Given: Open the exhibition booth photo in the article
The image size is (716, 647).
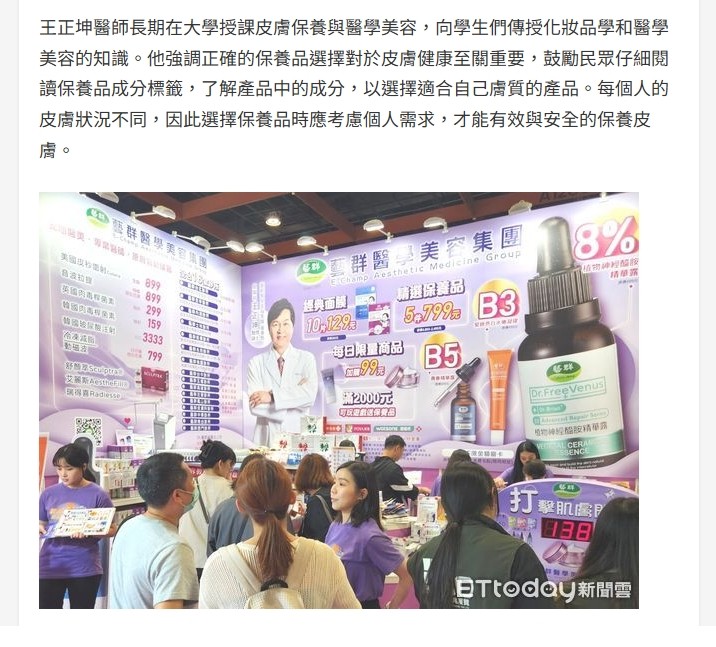Looking at the screenshot, I should (x=338, y=400).
